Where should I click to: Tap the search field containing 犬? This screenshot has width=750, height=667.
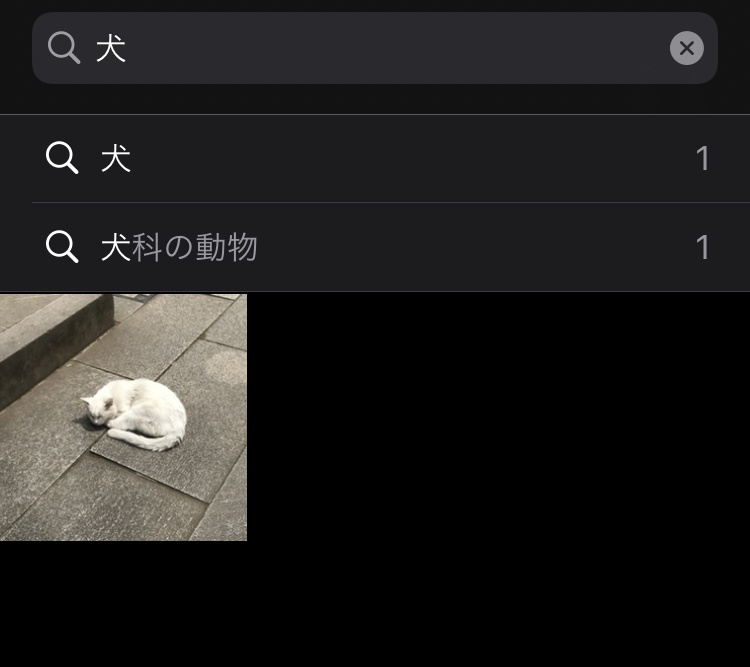click(375, 48)
